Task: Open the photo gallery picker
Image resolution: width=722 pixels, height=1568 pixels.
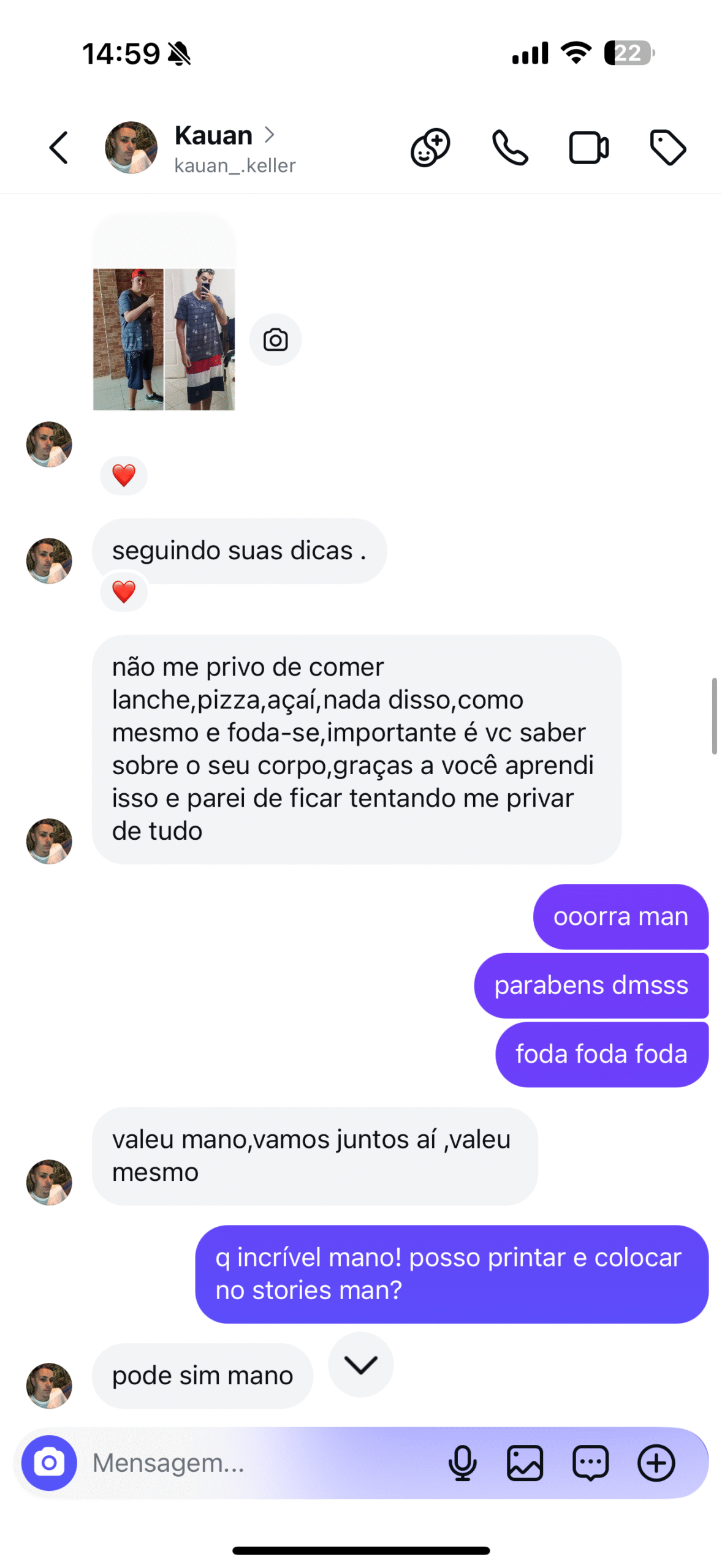Action: [525, 1463]
